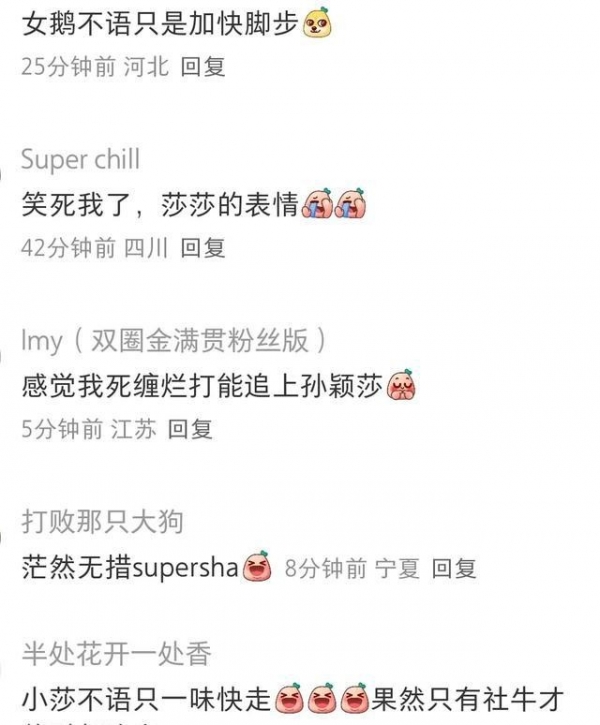Reply to the comment posted 25分钟前 from 河北

click(203, 67)
